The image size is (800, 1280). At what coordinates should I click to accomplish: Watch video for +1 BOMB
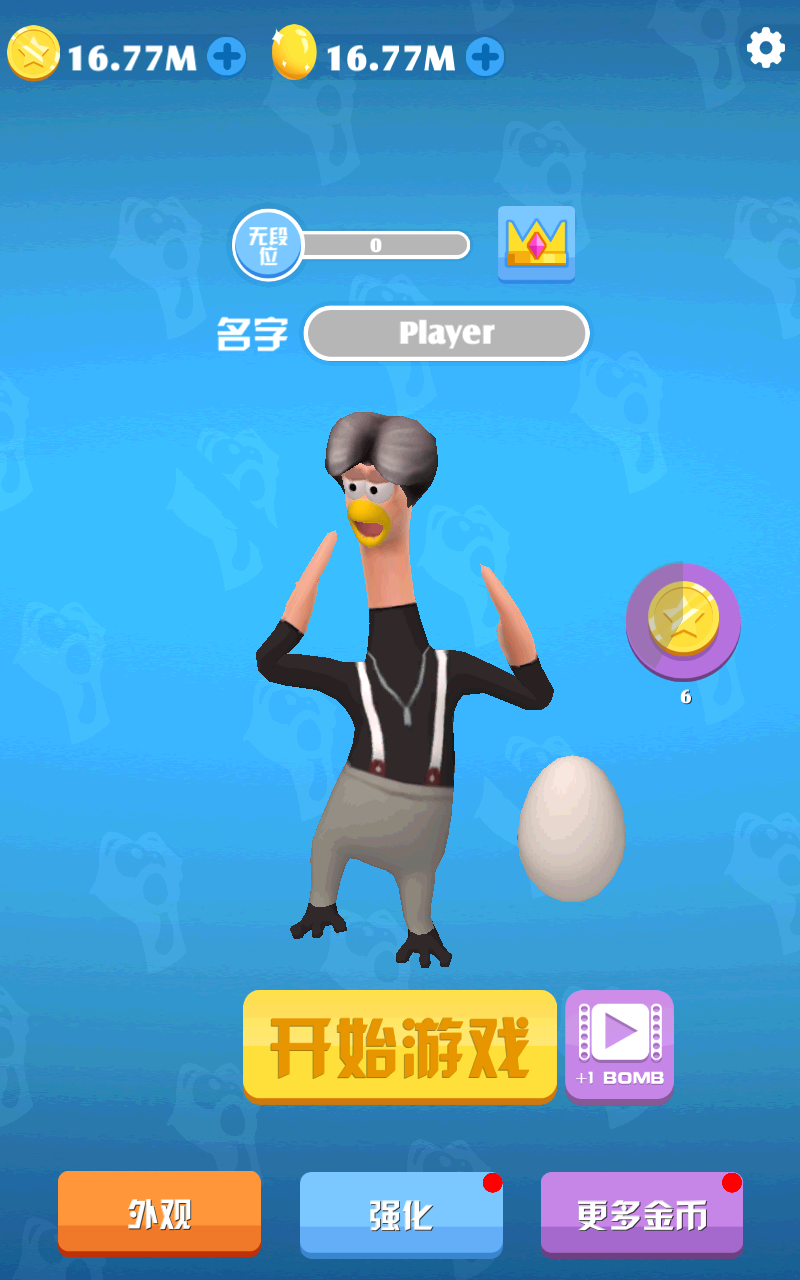click(x=619, y=1045)
